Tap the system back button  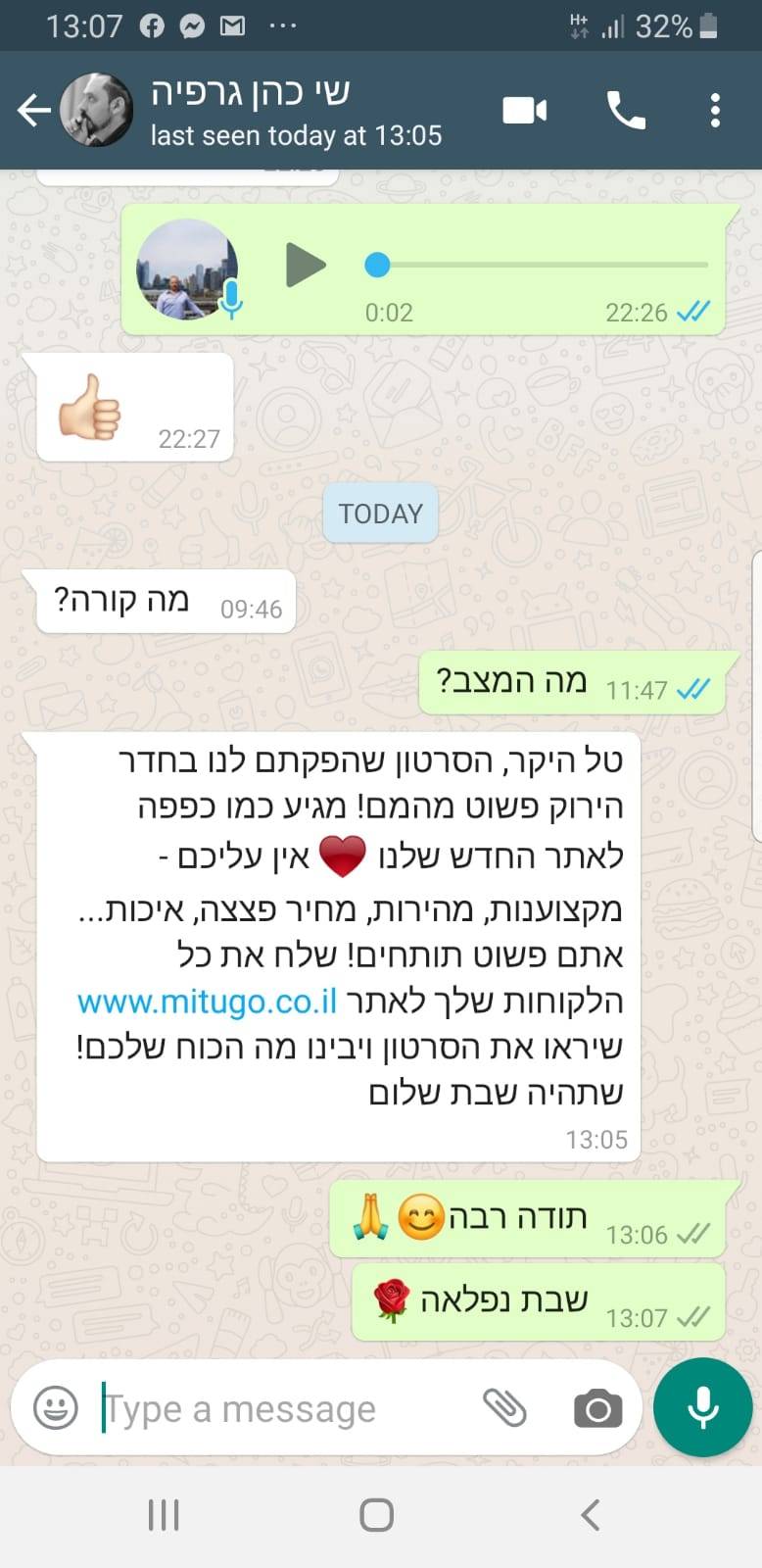590,1515
